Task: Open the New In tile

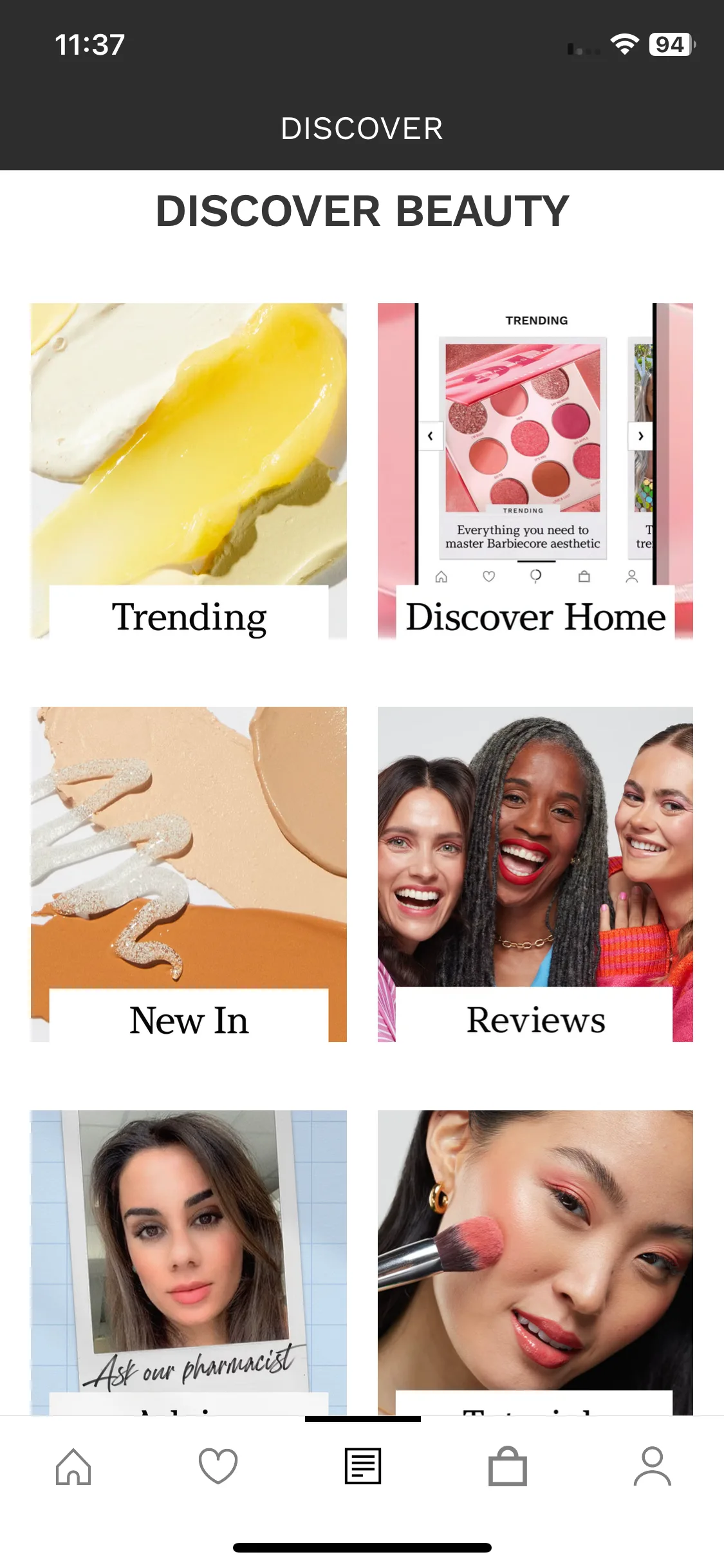Action: [x=189, y=873]
